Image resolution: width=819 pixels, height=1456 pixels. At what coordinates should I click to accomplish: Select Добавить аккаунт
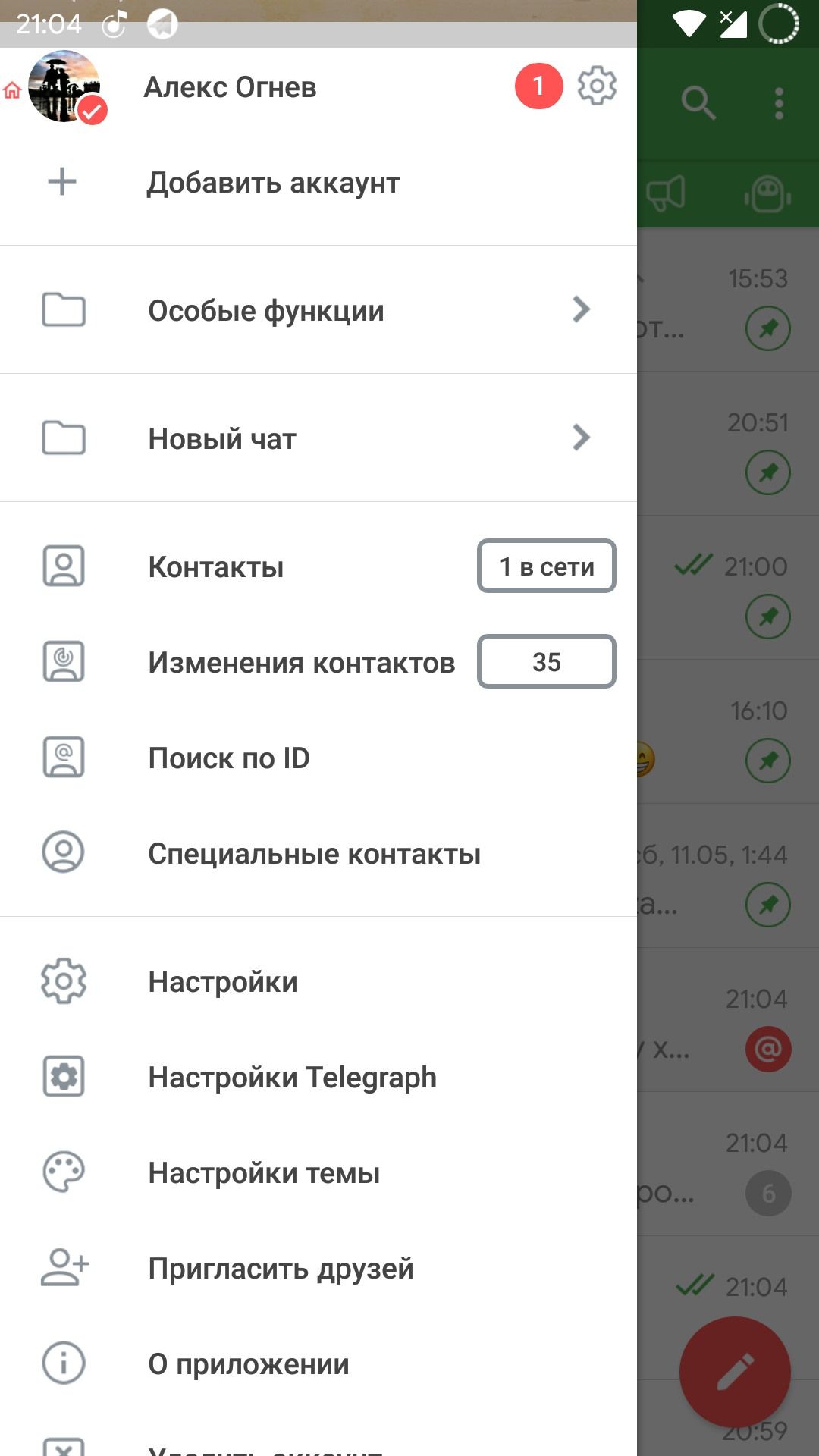point(273,183)
